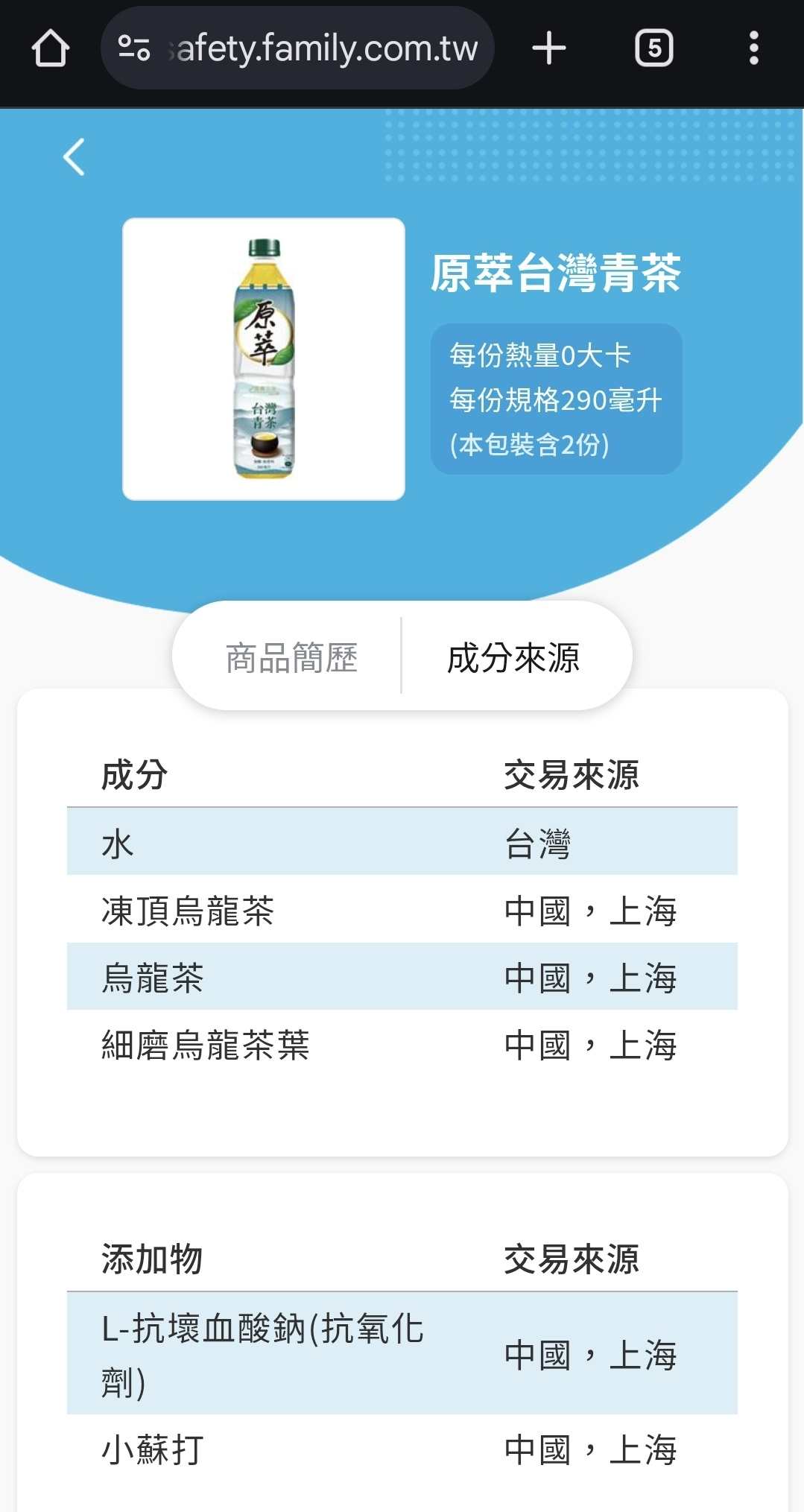Switch to the 商品簡歷 tab
This screenshot has height=1512, width=804.
point(291,658)
